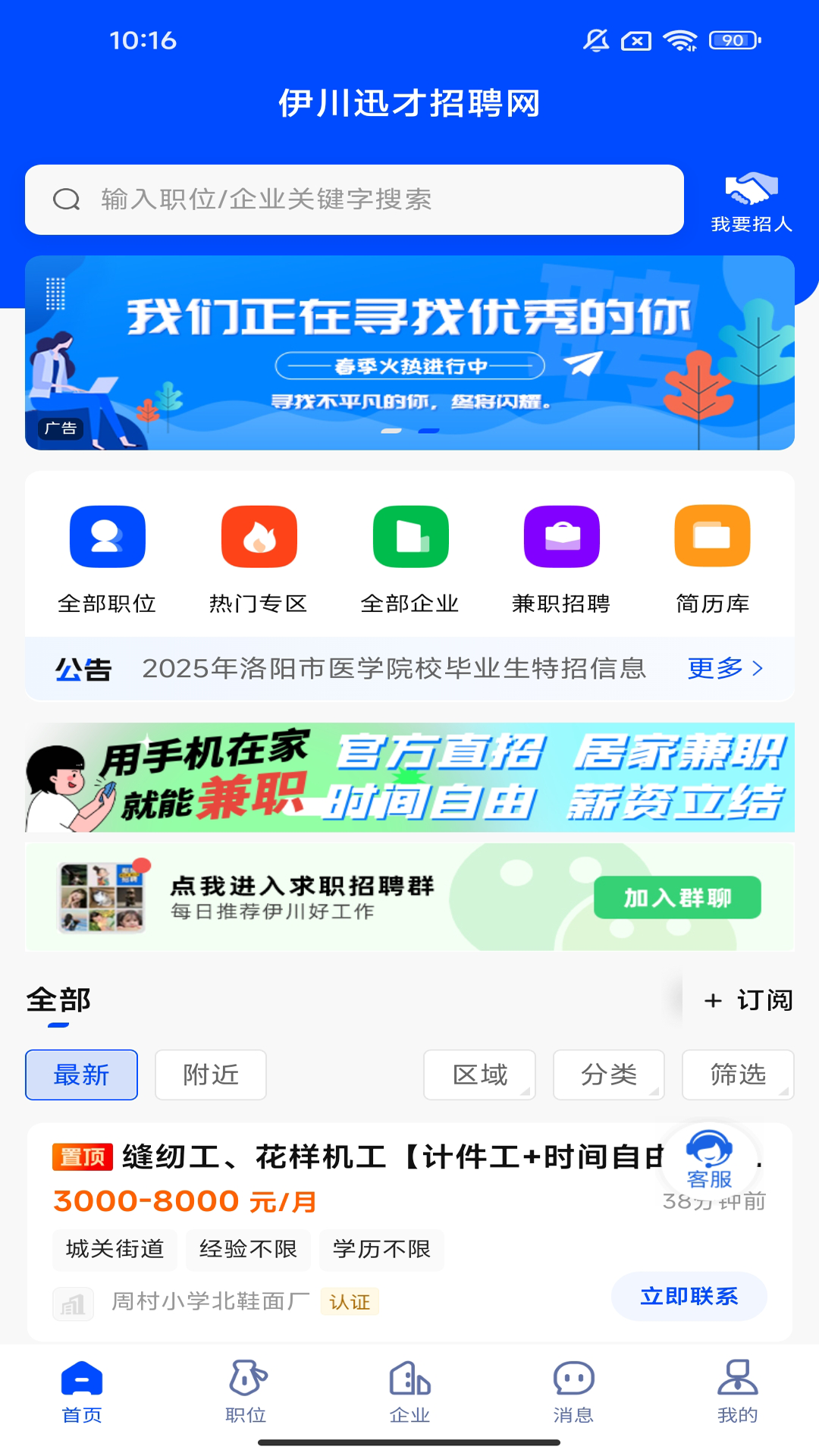The width and height of the screenshot is (819, 1456).
Task: Select the second banner carousel dot
Action: tap(427, 430)
